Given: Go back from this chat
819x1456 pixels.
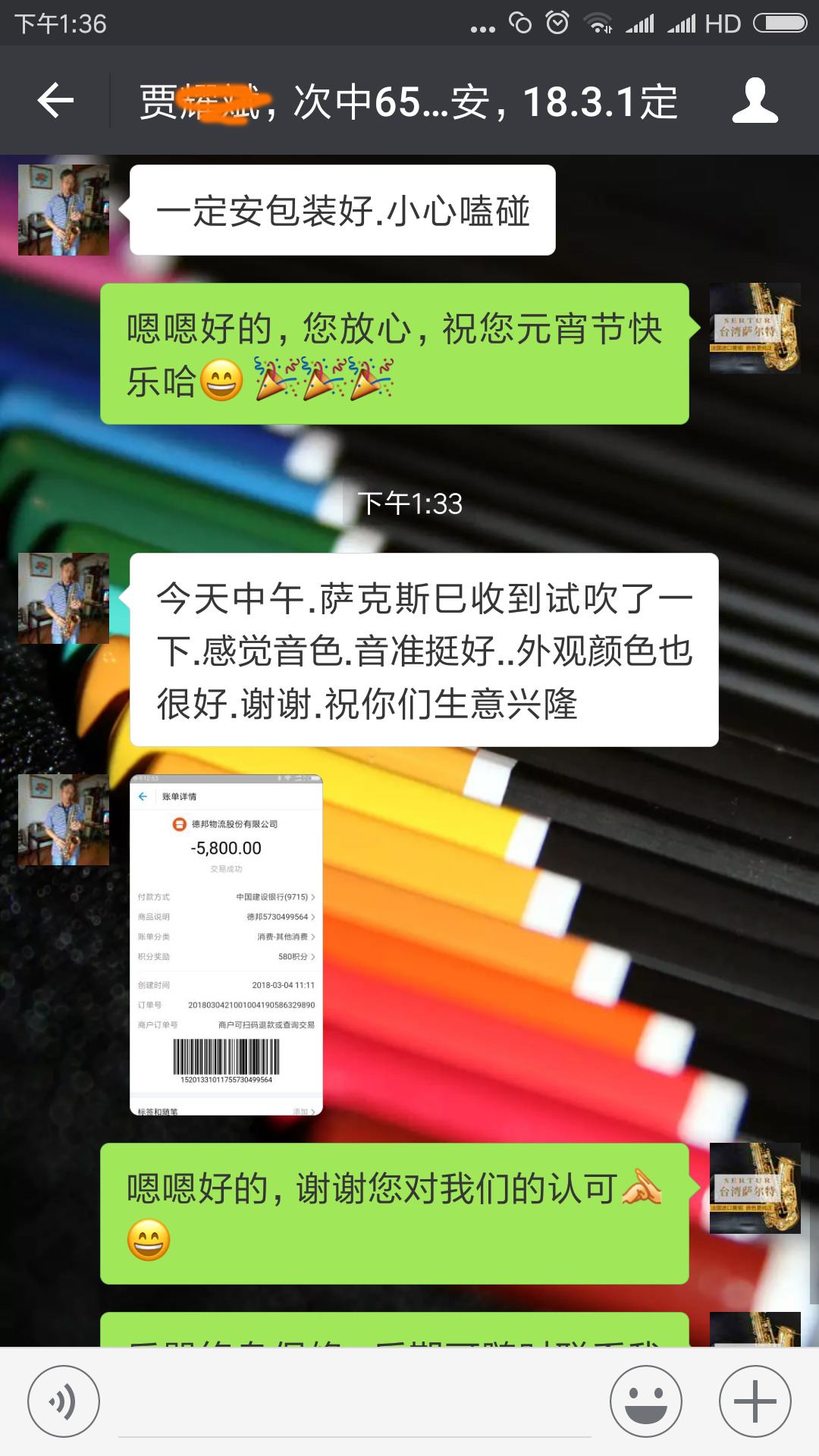Looking at the screenshot, I should tap(55, 101).
